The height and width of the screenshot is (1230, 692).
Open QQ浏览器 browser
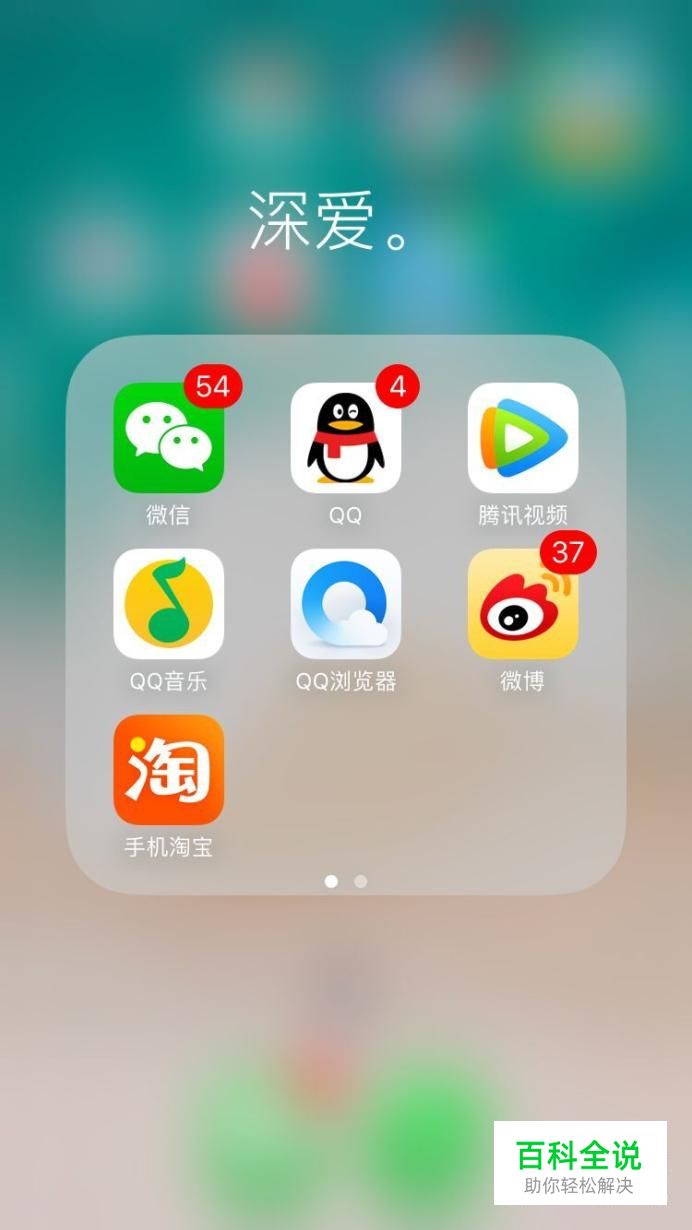pos(345,604)
